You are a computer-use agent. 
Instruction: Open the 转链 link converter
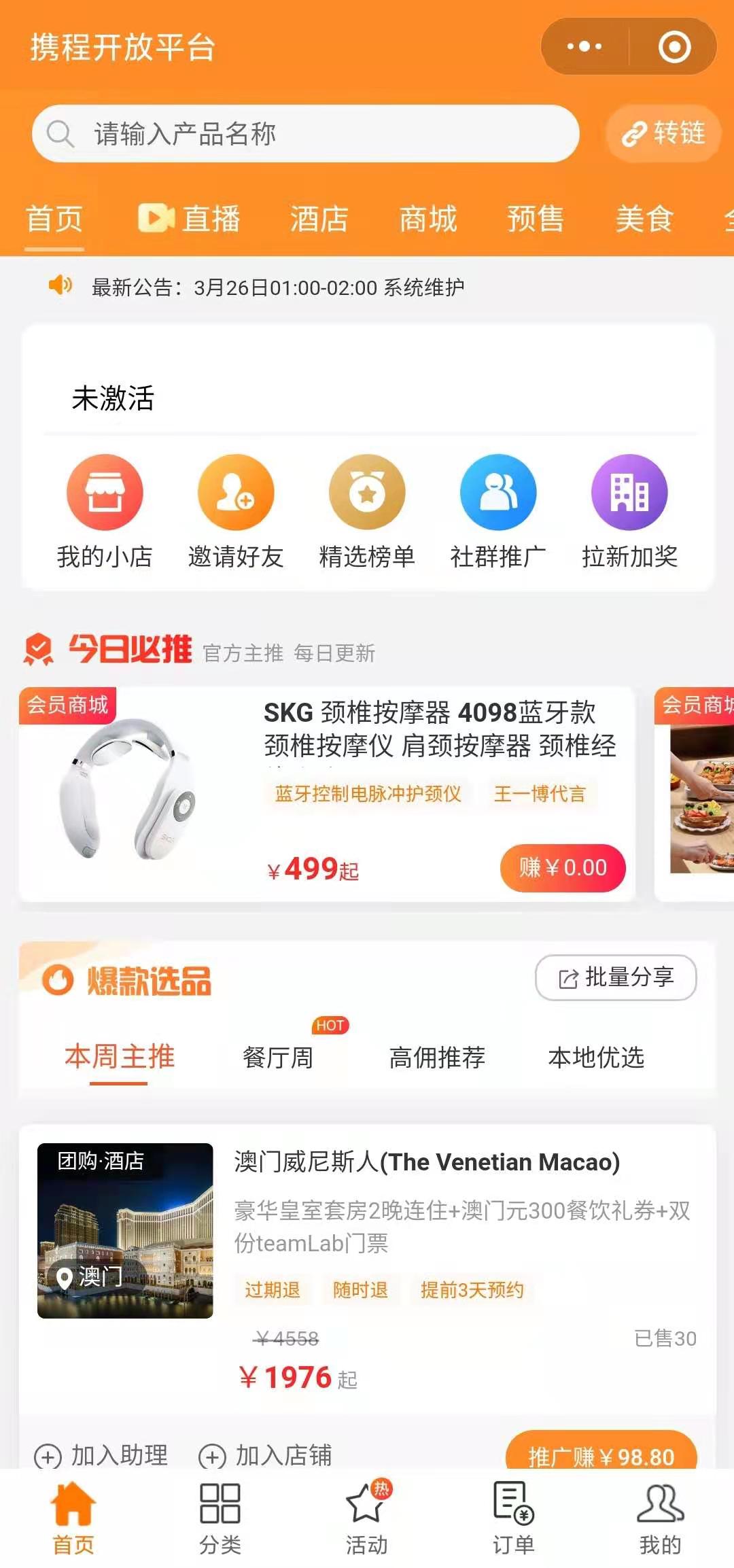[663, 133]
